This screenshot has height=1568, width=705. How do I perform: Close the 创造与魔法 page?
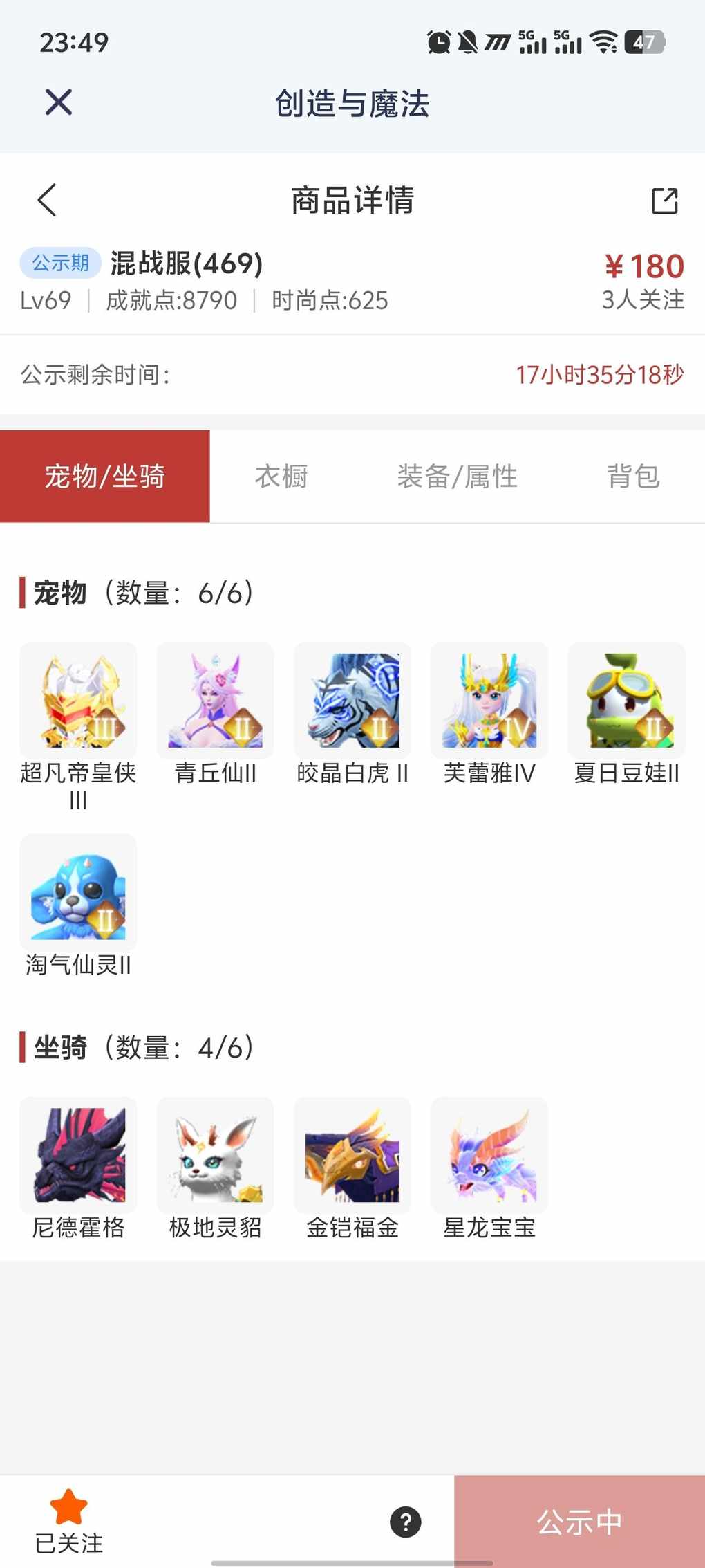coord(59,102)
